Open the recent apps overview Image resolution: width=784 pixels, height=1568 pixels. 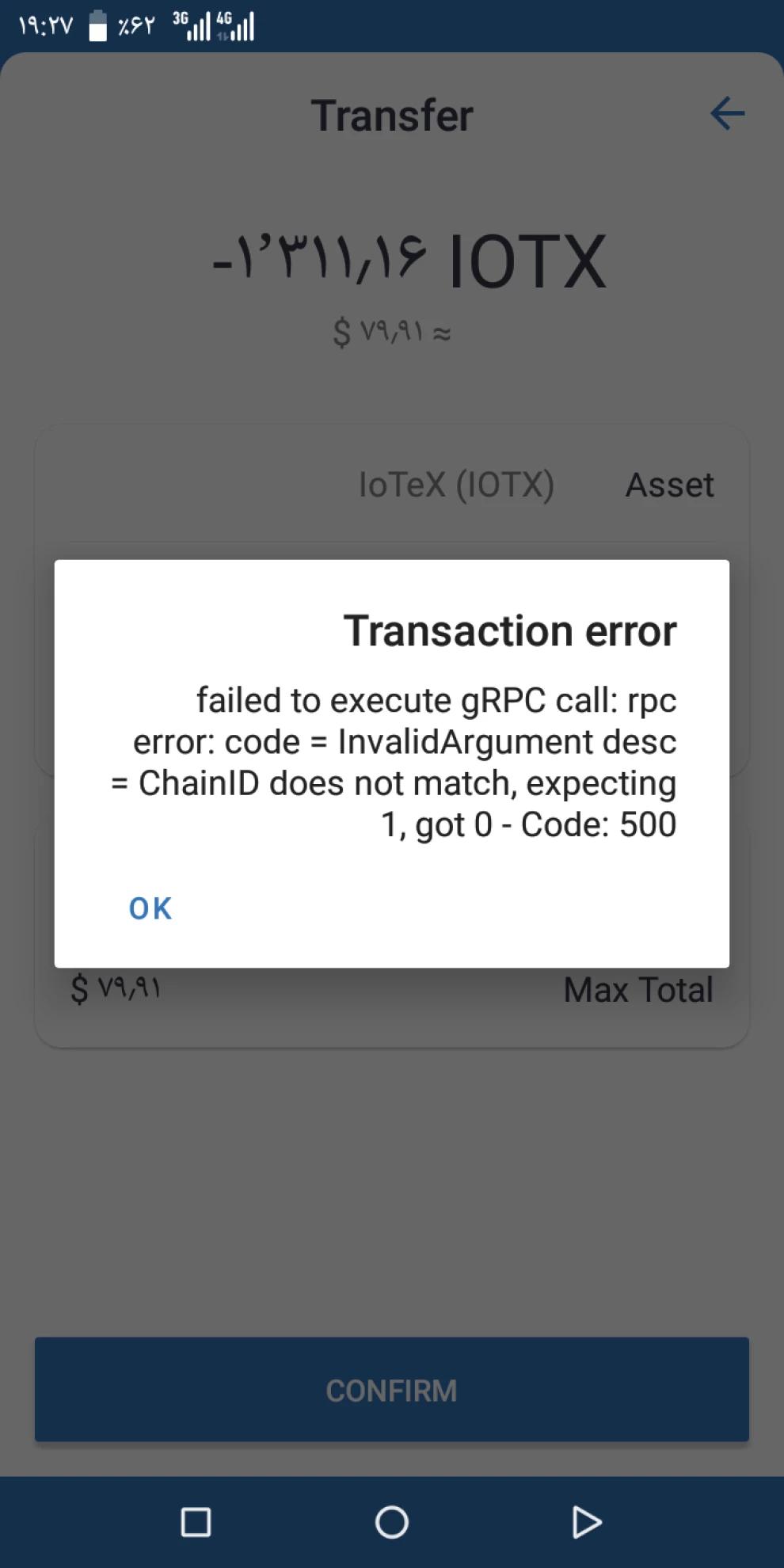click(x=196, y=1521)
